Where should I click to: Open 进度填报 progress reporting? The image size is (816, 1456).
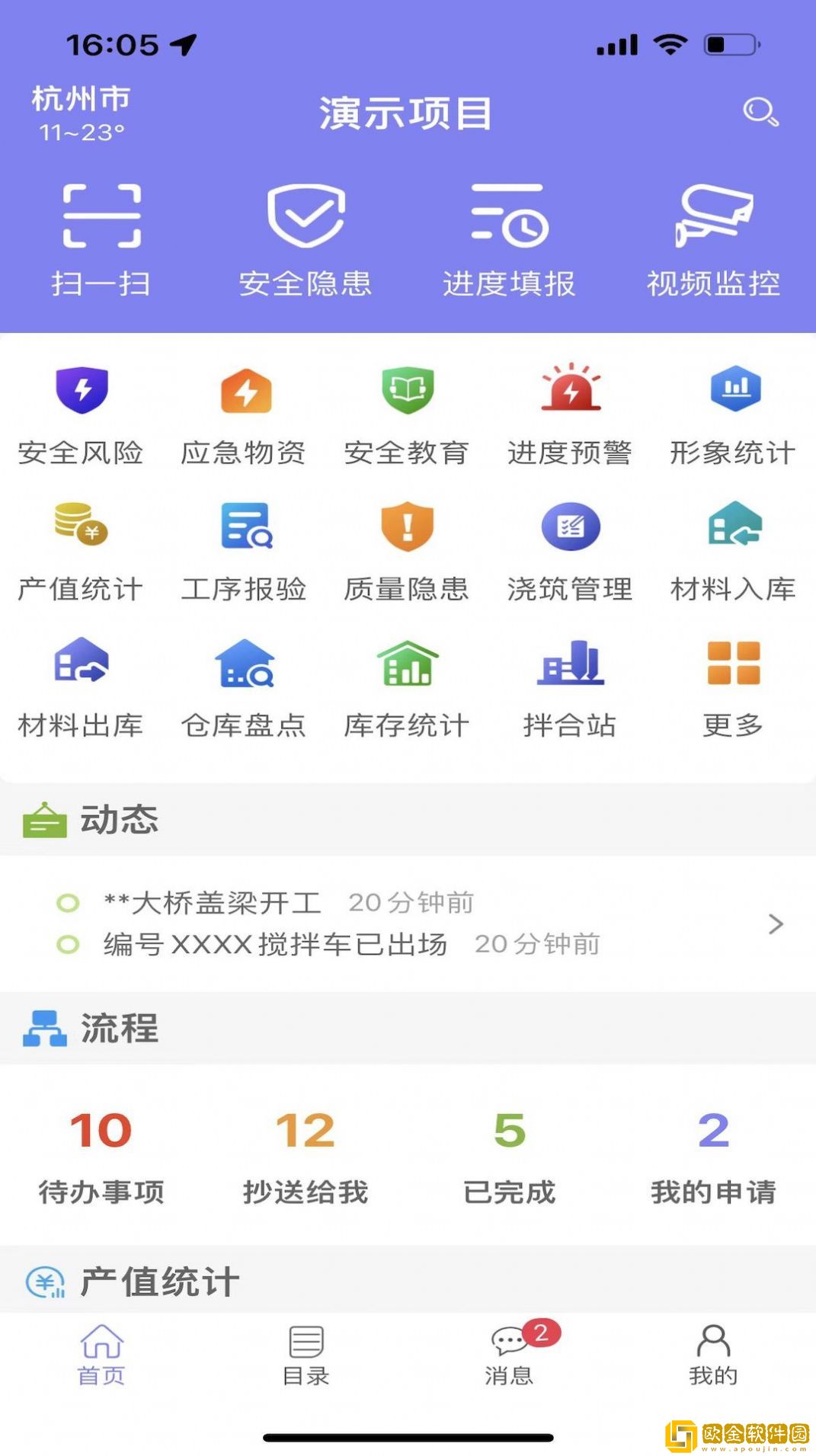509,236
